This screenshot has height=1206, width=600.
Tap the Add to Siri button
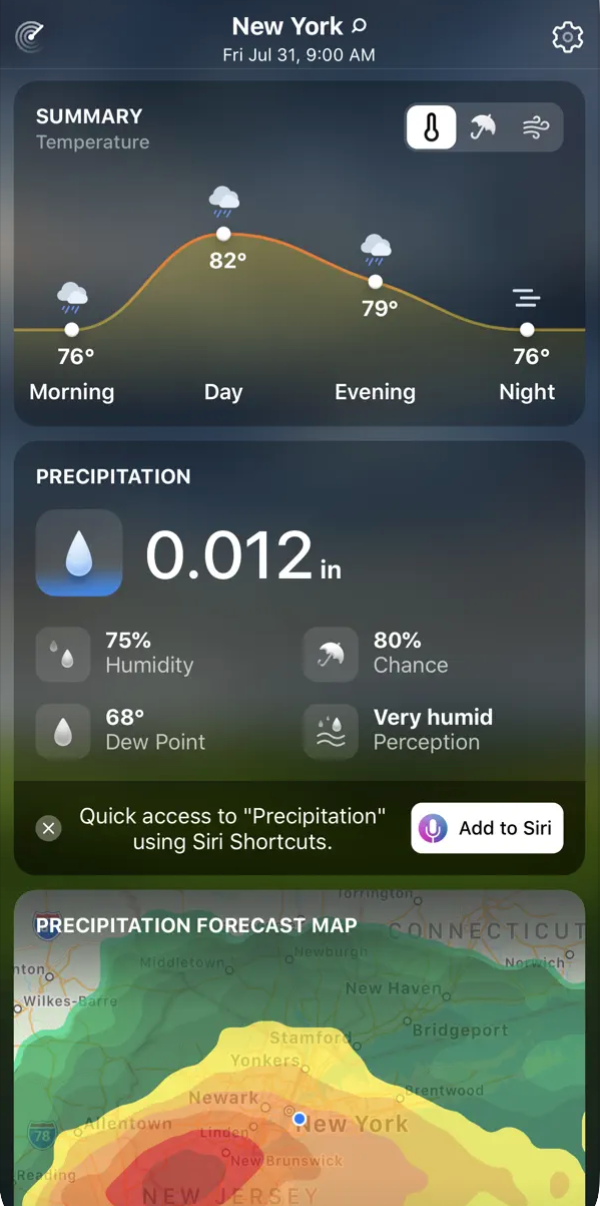coord(487,828)
